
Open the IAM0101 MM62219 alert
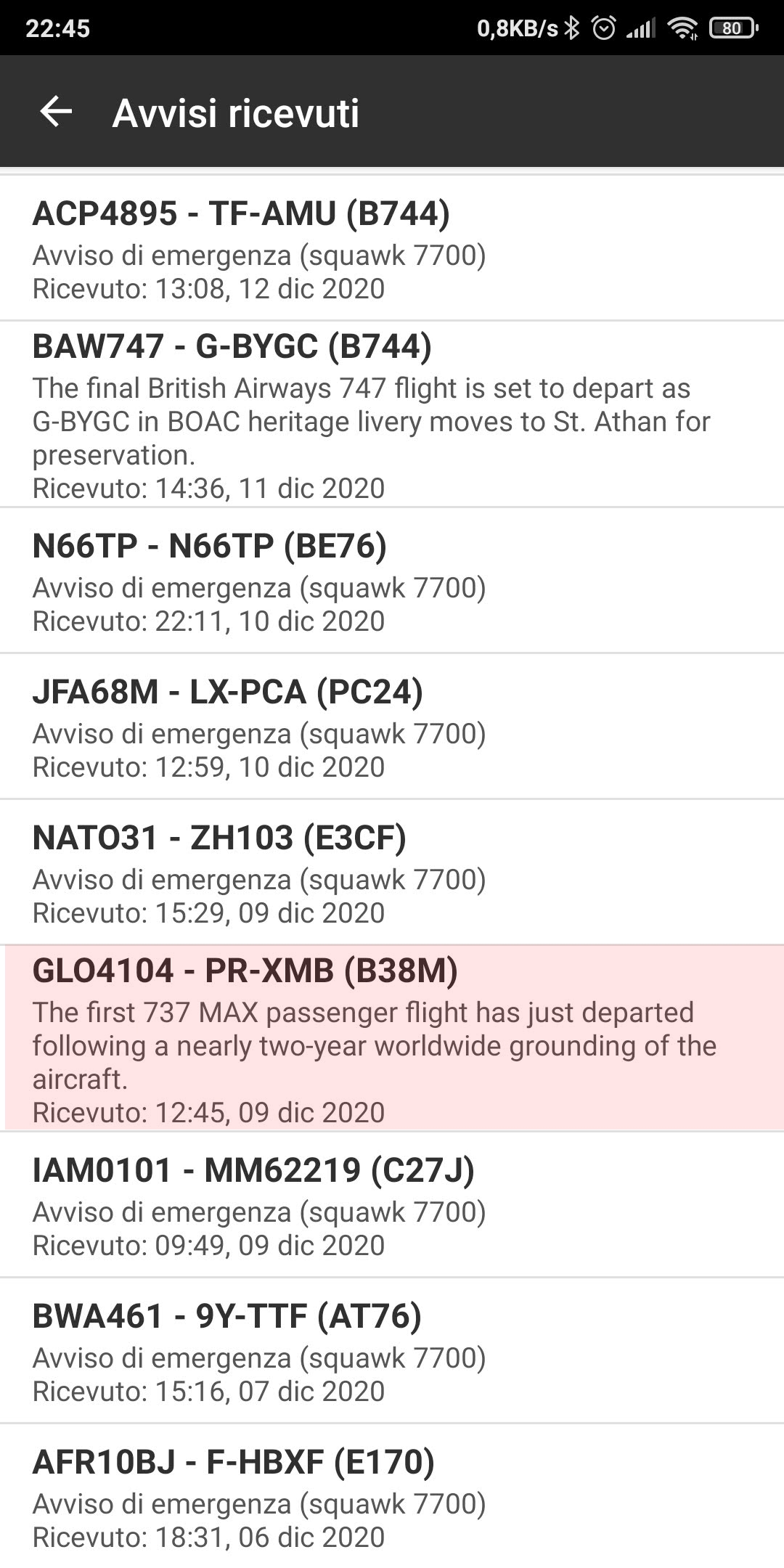(x=392, y=1205)
